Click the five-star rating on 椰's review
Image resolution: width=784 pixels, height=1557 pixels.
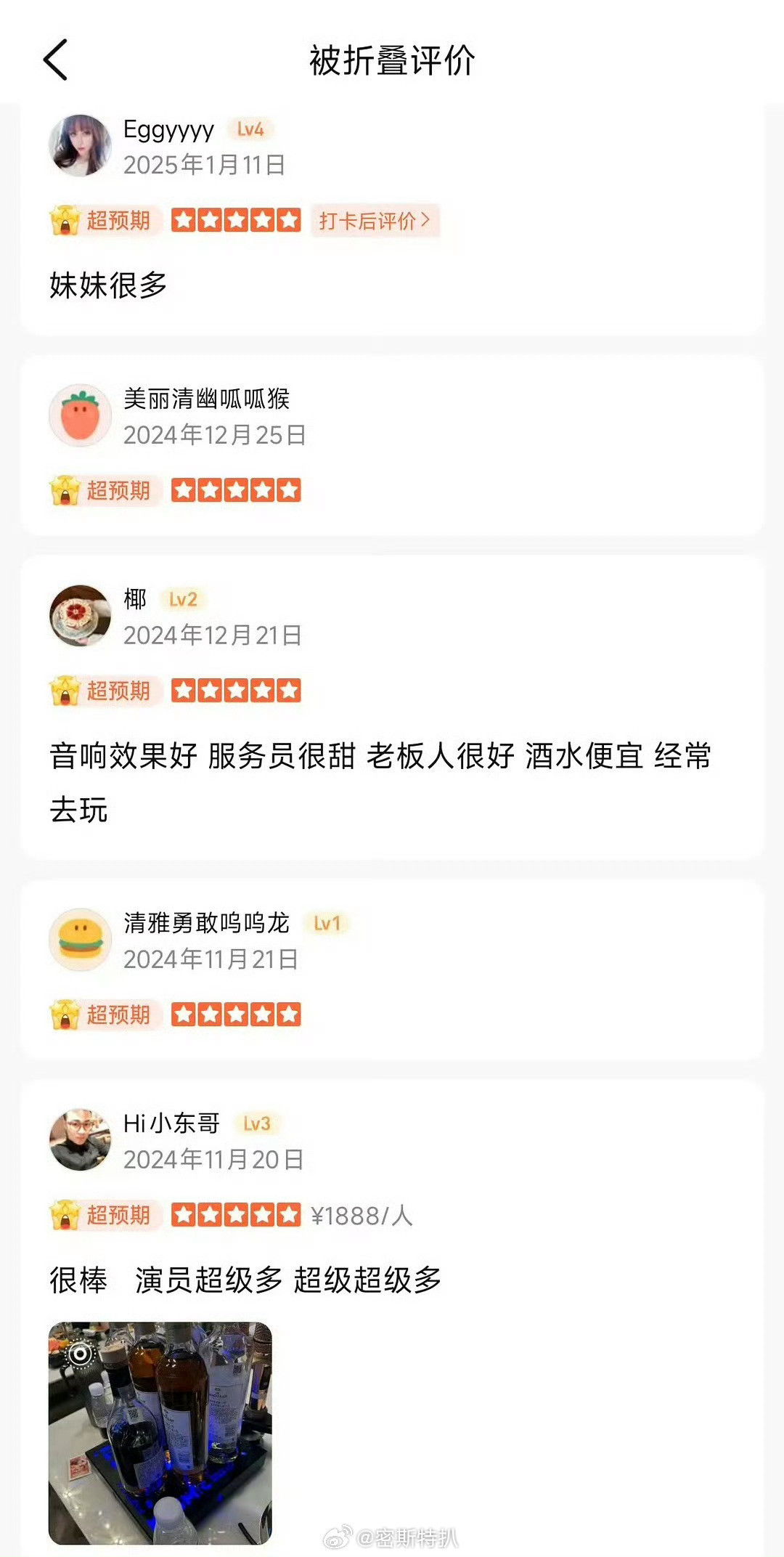pyautogui.click(x=237, y=691)
